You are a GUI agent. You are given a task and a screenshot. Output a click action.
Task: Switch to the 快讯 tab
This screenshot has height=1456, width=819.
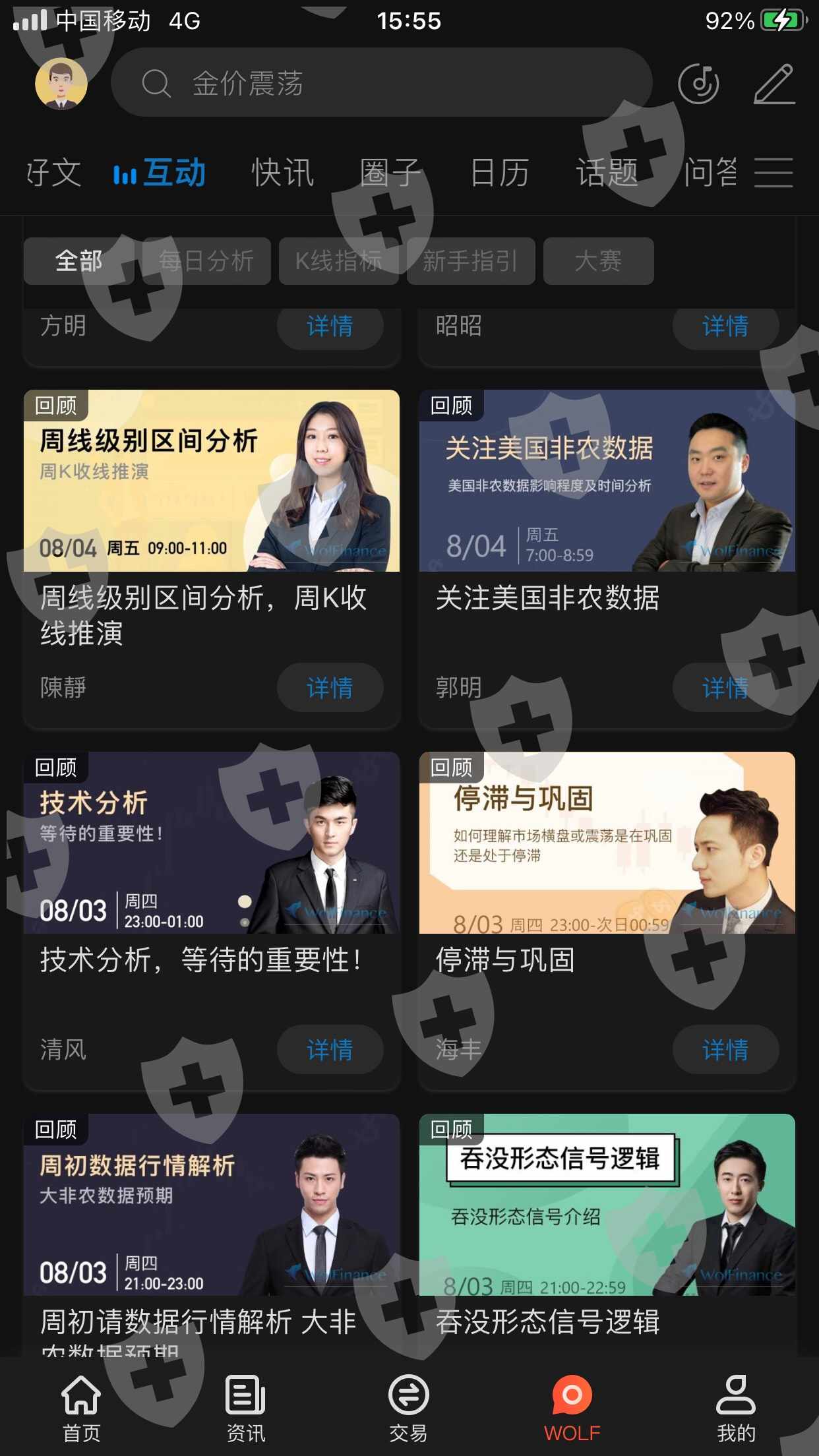pyautogui.click(x=282, y=173)
